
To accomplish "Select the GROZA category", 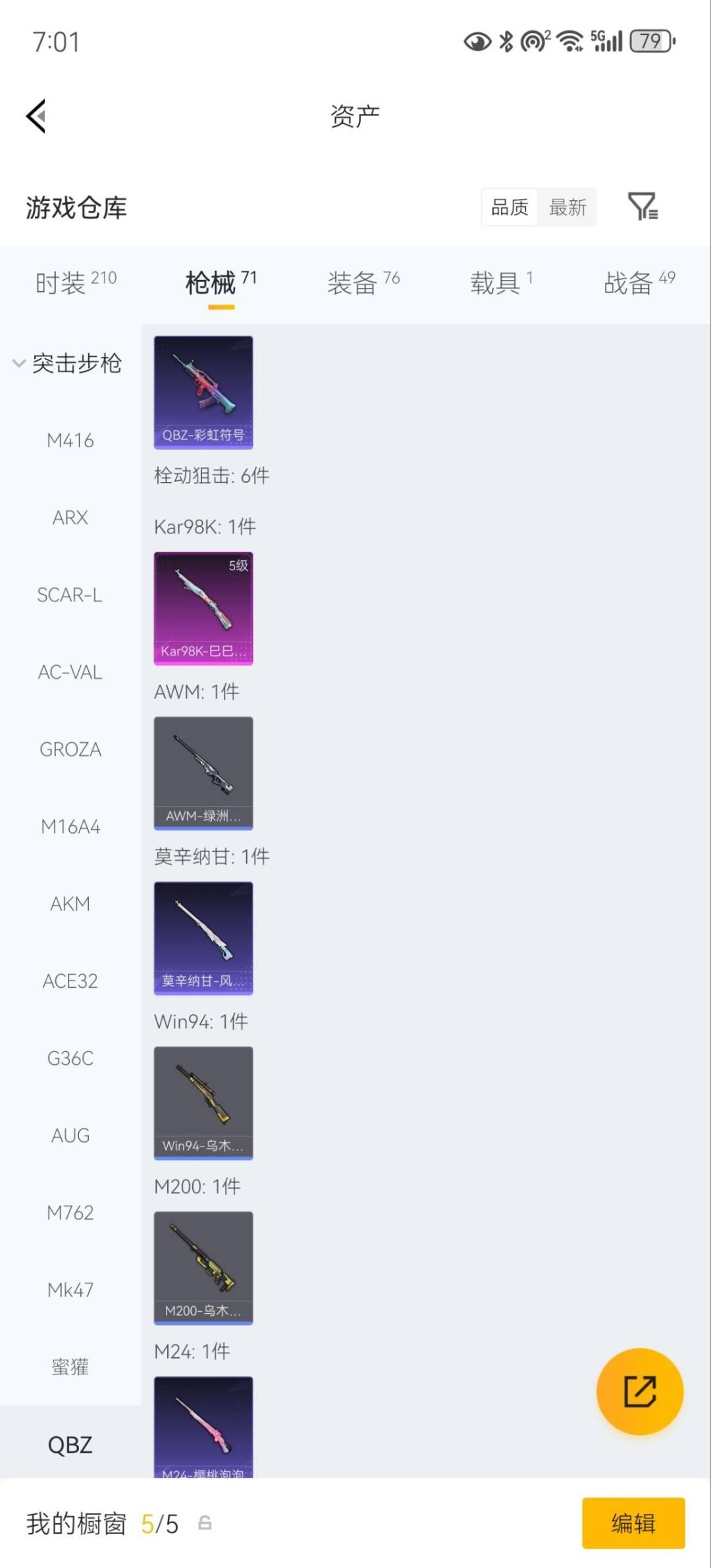I will (70, 749).
